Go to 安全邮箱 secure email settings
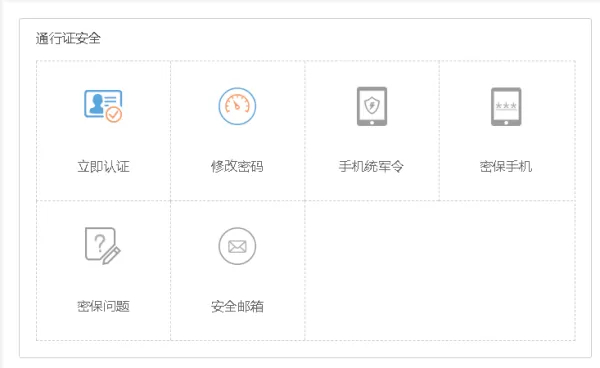The image size is (600, 368). click(237, 270)
